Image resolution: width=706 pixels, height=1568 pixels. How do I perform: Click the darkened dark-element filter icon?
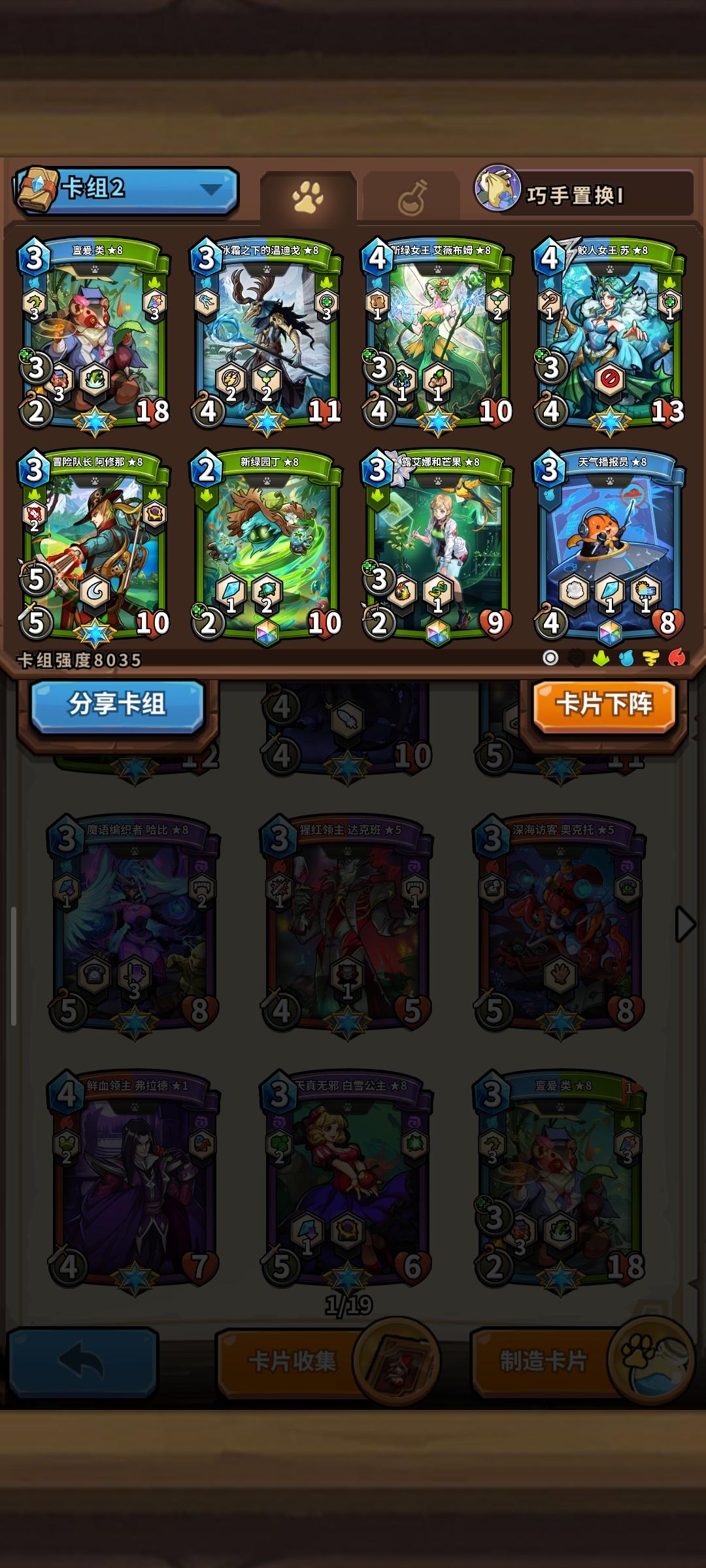click(576, 659)
